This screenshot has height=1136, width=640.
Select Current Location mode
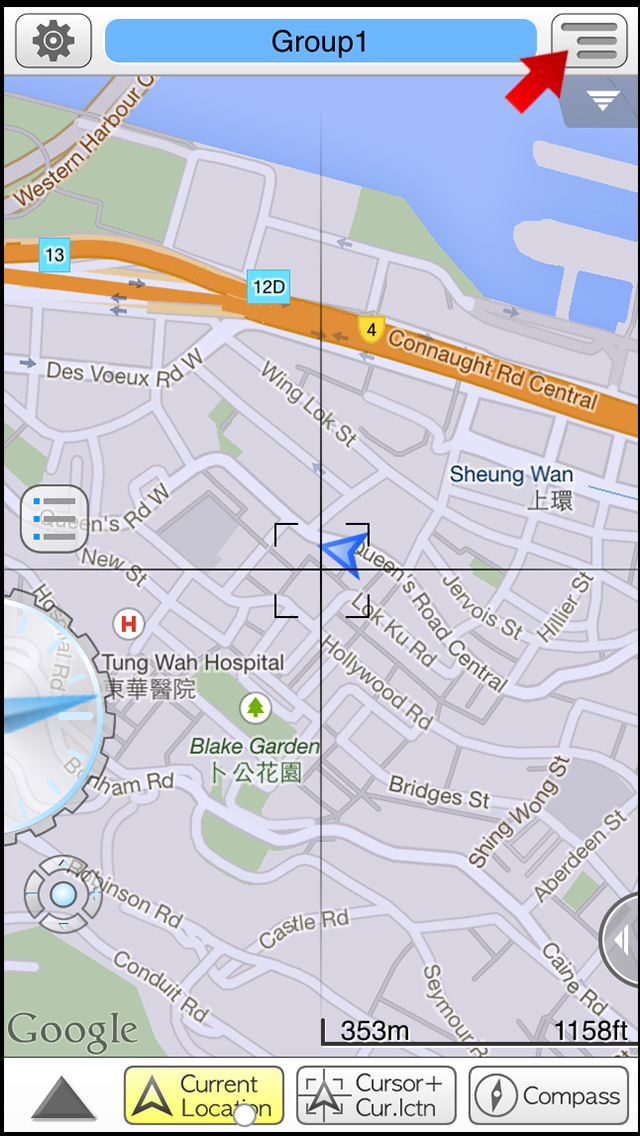click(204, 1096)
